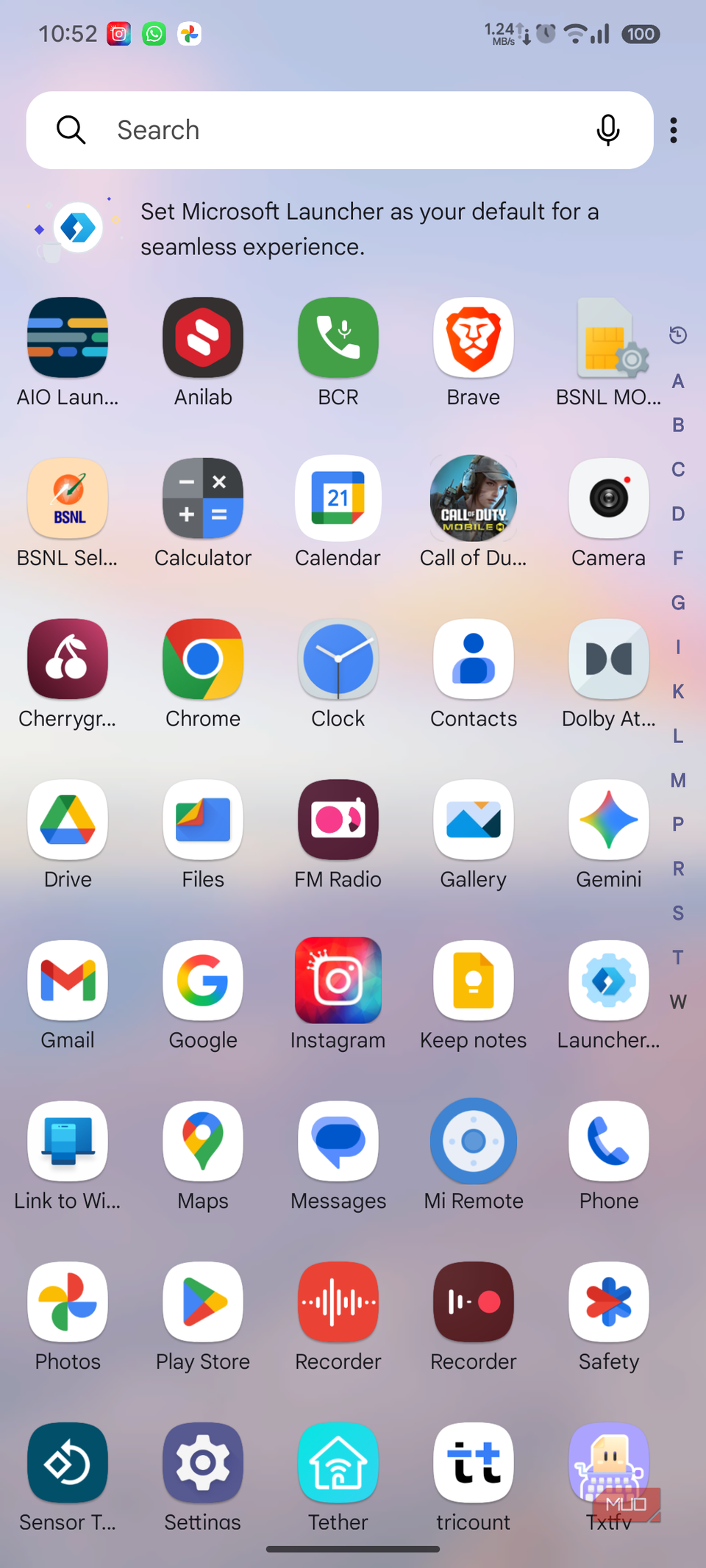
Task: Launch the tricount app
Action: (x=473, y=1463)
